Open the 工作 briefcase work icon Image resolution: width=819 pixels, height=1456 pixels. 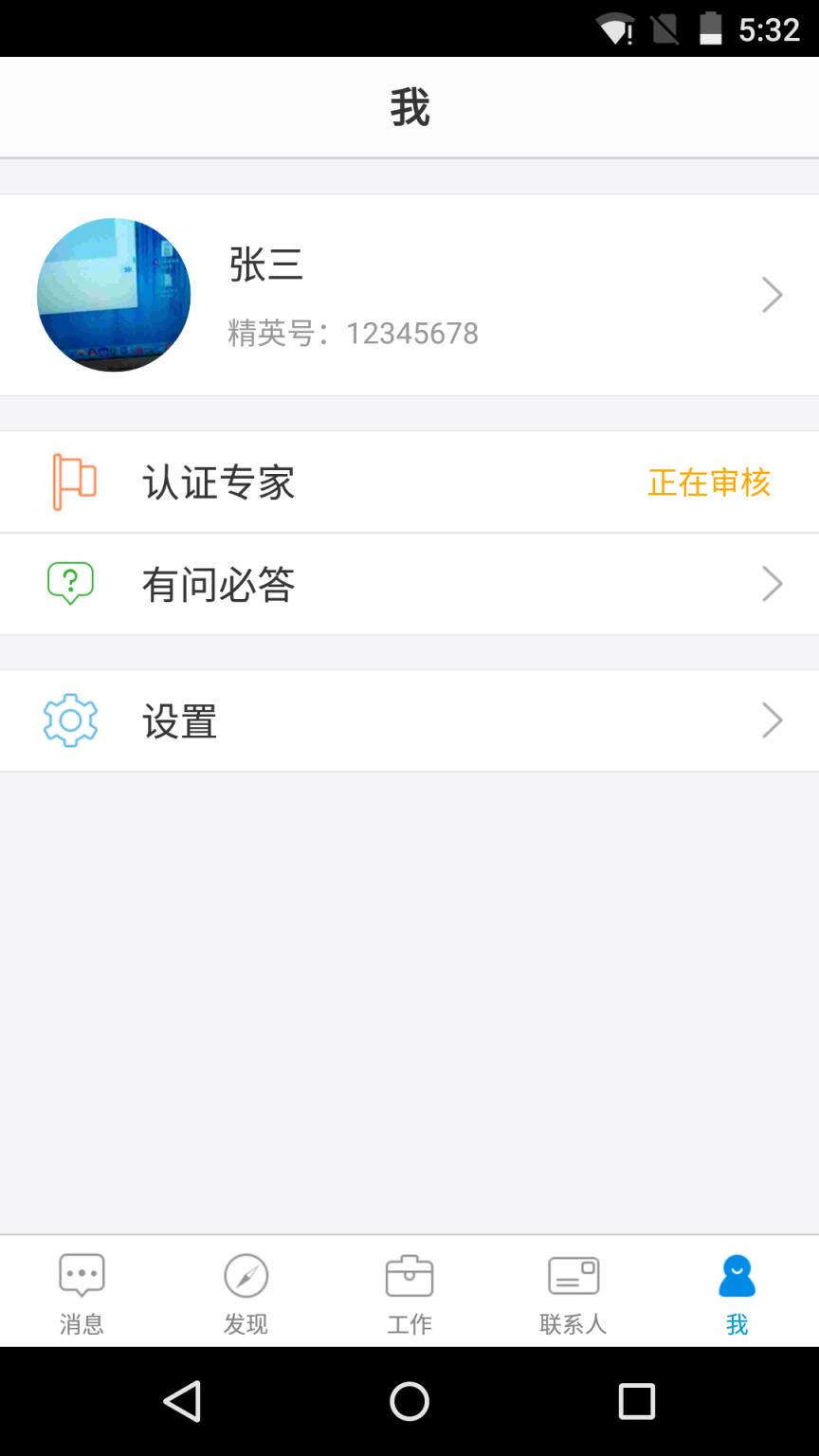click(409, 1277)
